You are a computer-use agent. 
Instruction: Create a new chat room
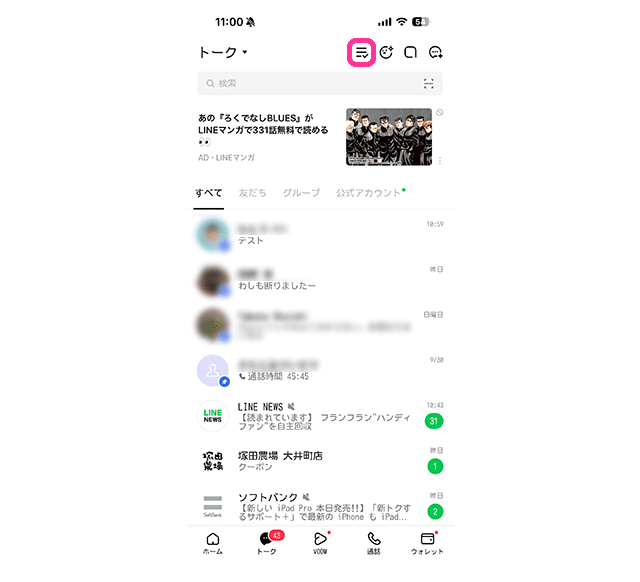coord(435,52)
